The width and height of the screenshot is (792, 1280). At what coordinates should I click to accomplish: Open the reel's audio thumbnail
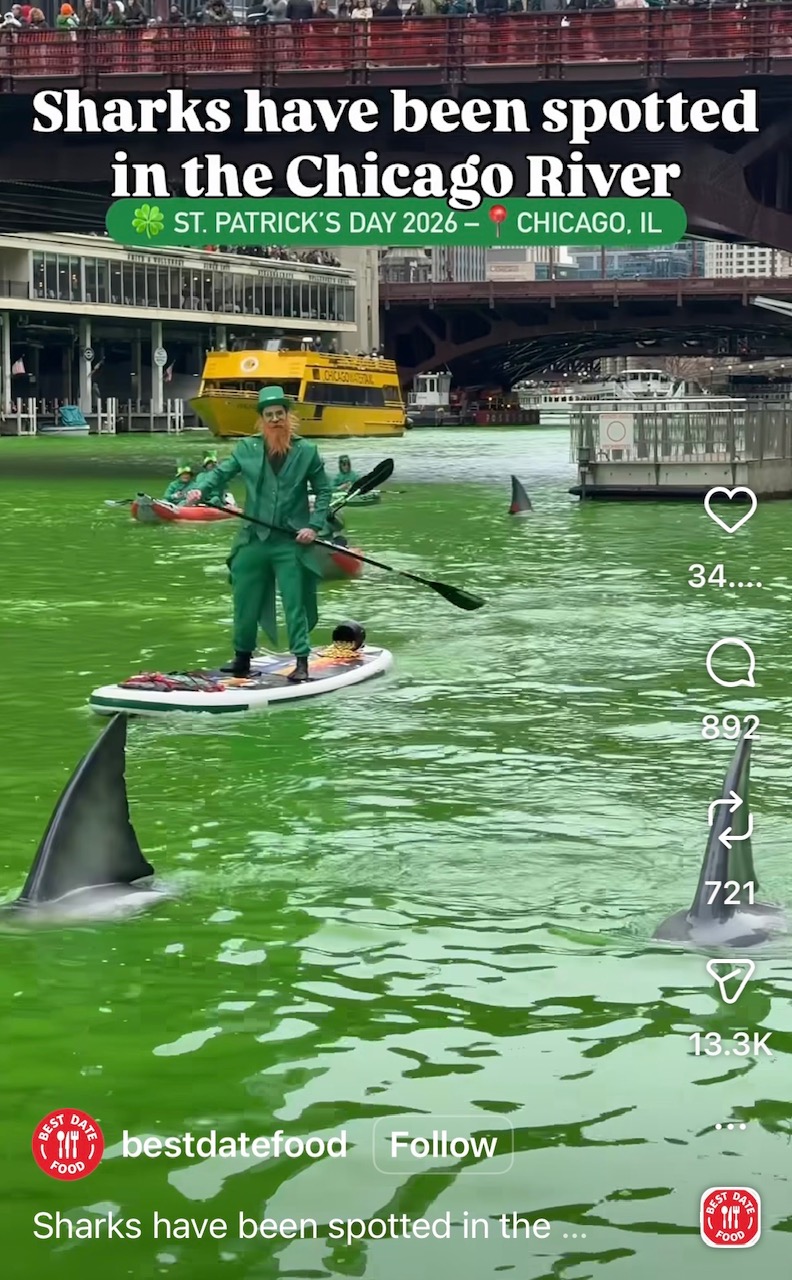[730, 1217]
